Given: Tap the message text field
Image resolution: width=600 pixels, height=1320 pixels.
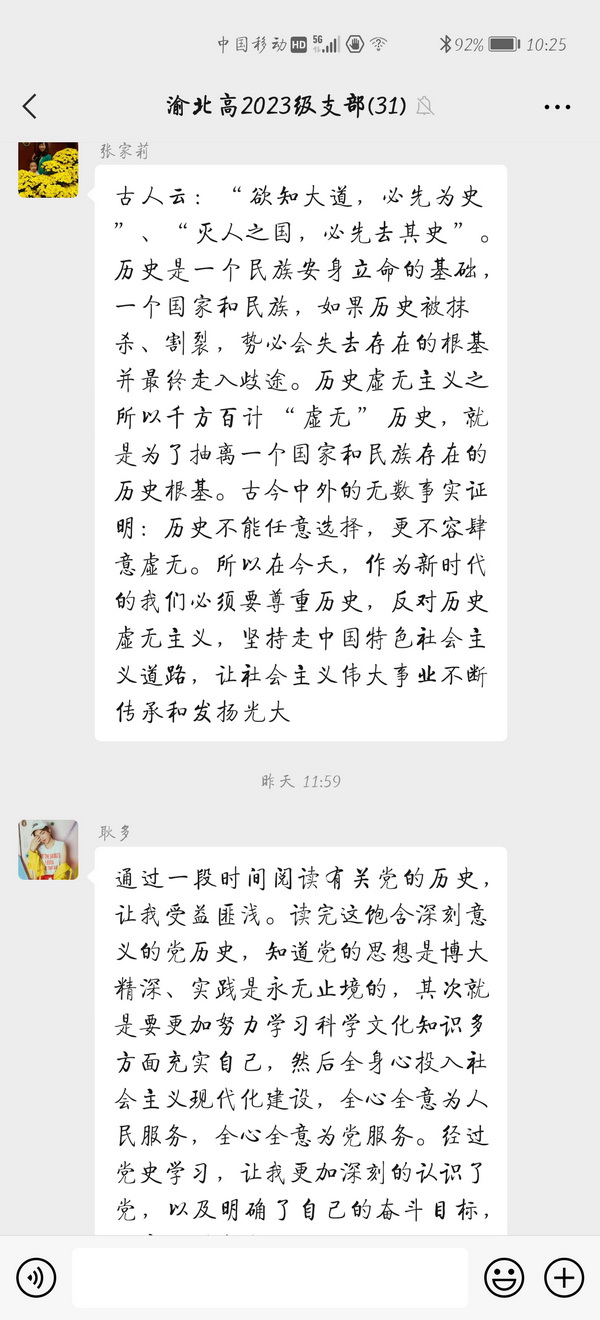Looking at the screenshot, I should pos(270,1277).
